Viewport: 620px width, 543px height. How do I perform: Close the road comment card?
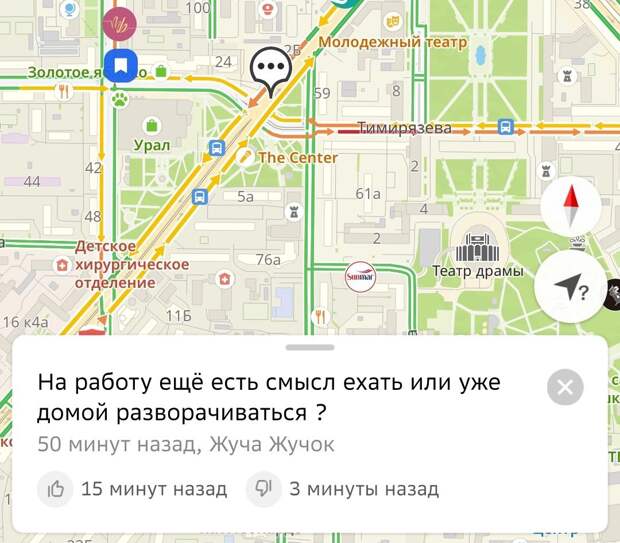(565, 388)
